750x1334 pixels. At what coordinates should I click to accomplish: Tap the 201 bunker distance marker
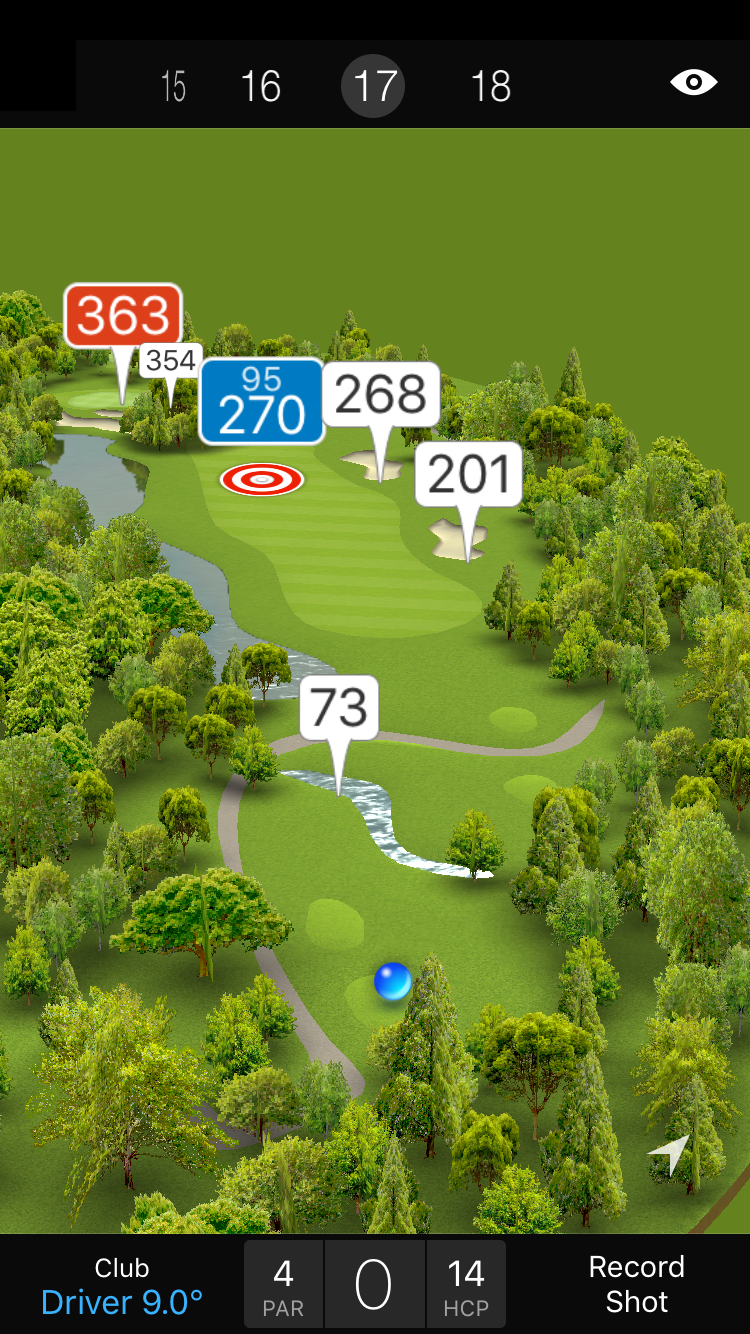pos(469,475)
